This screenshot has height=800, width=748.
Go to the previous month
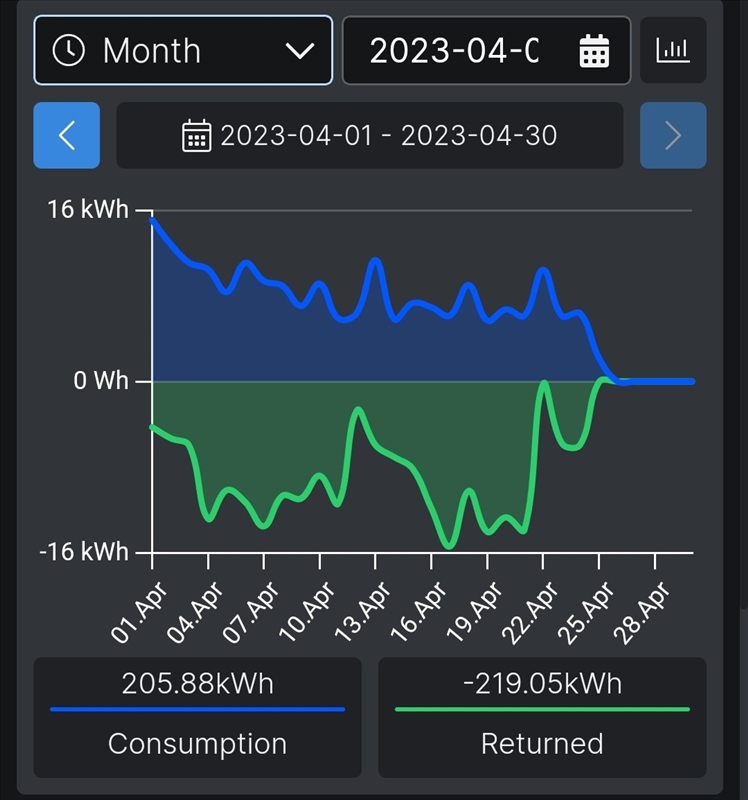67,135
